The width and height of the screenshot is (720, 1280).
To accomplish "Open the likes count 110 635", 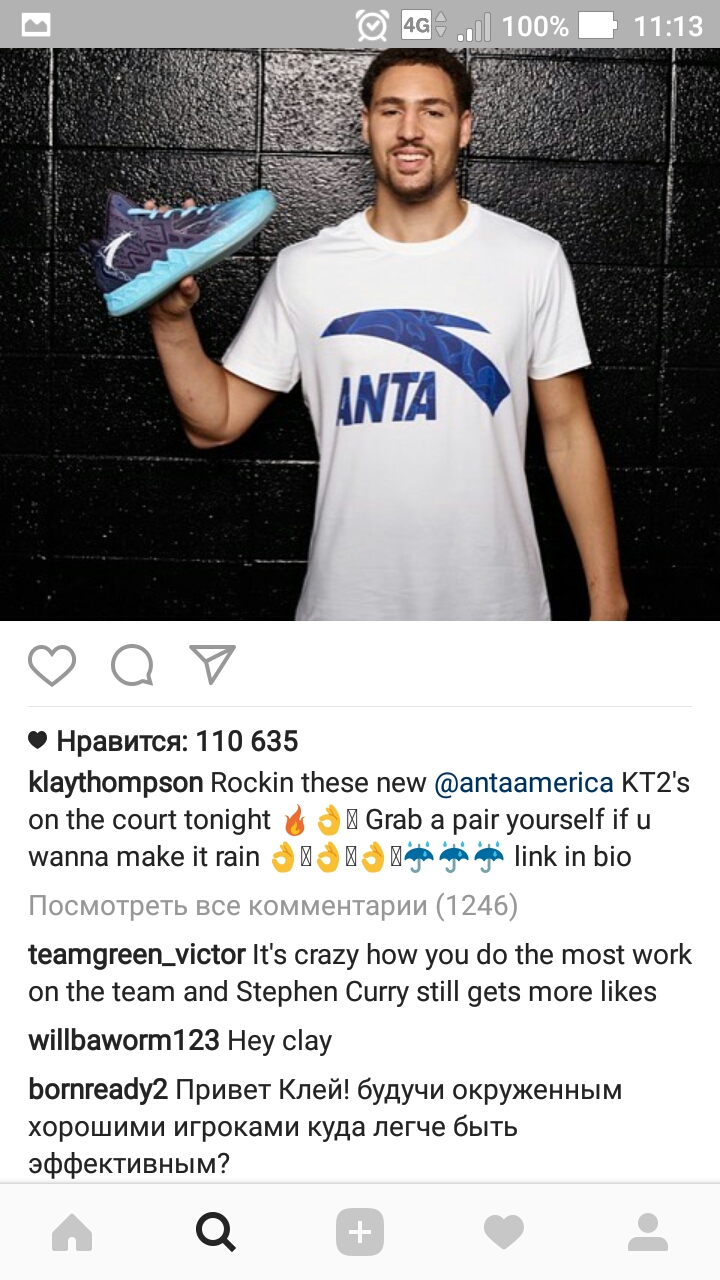I will (x=163, y=741).
